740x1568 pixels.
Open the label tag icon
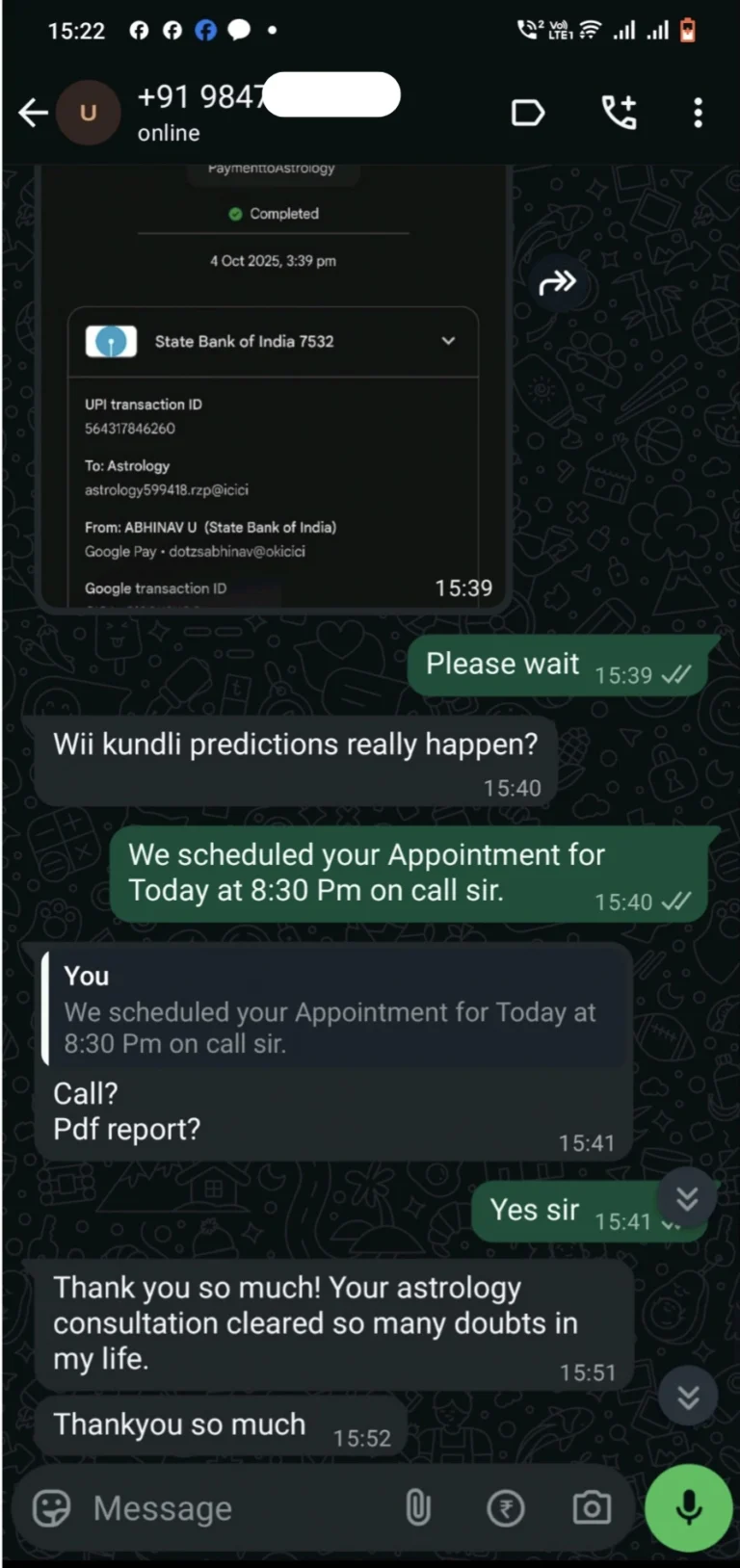(527, 113)
